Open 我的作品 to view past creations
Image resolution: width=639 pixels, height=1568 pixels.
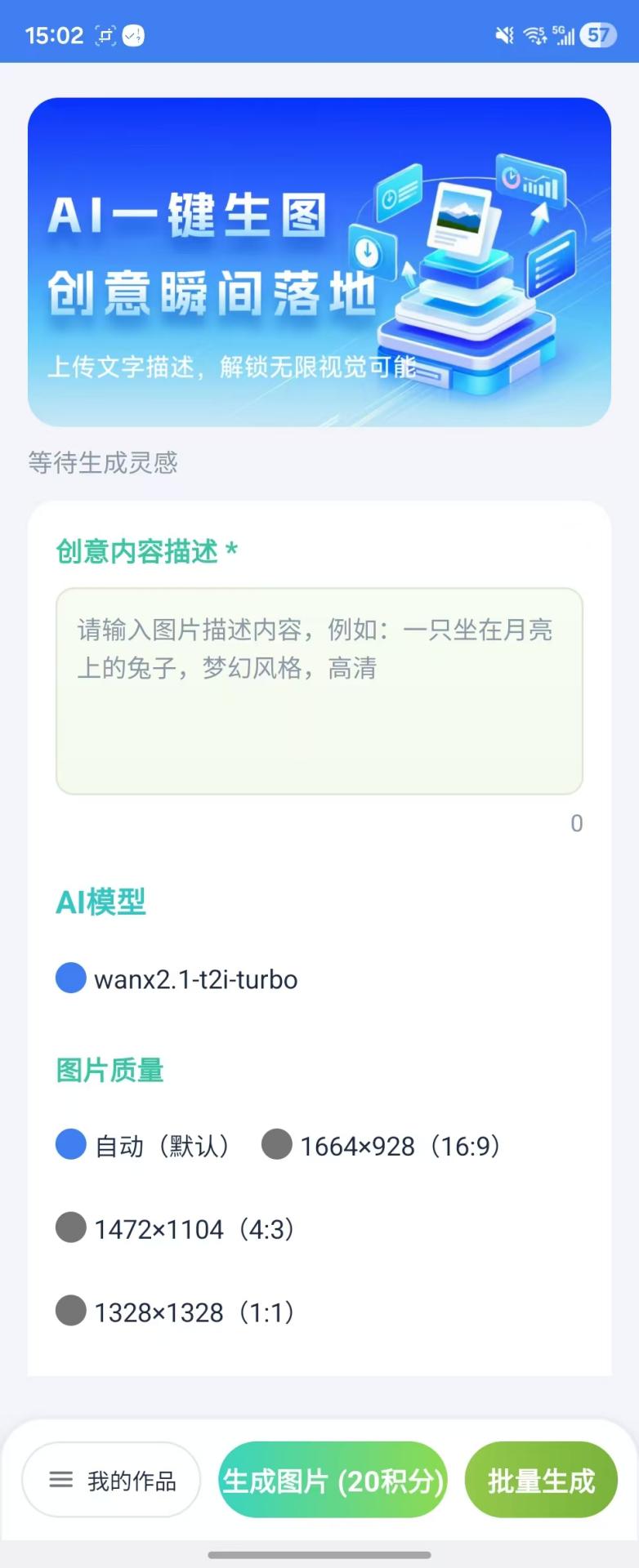(110, 1480)
